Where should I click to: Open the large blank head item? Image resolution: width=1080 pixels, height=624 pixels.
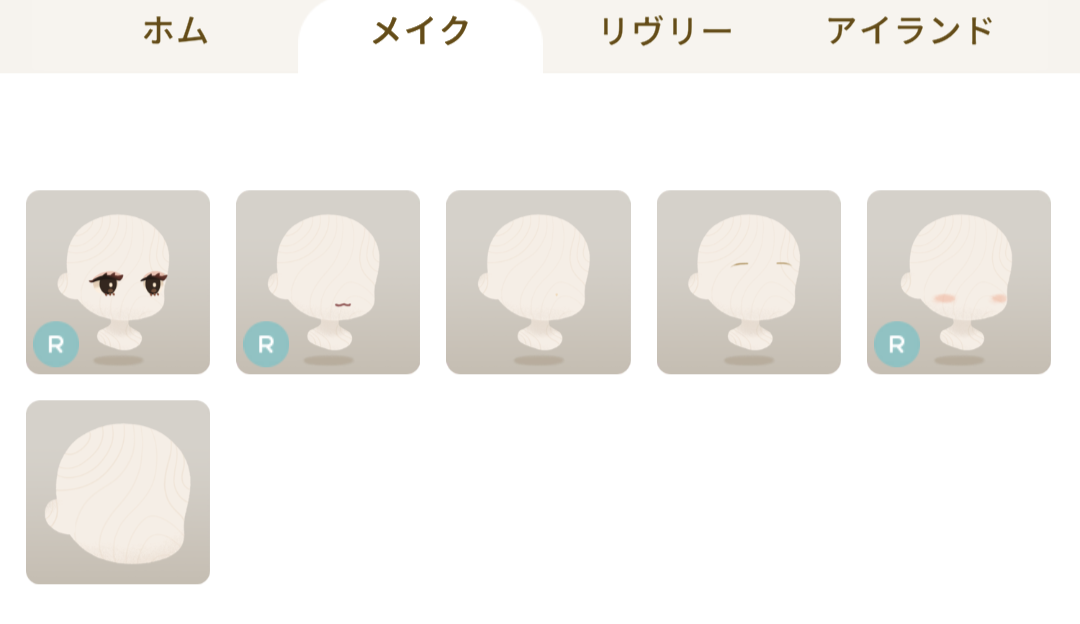[x=118, y=492]
